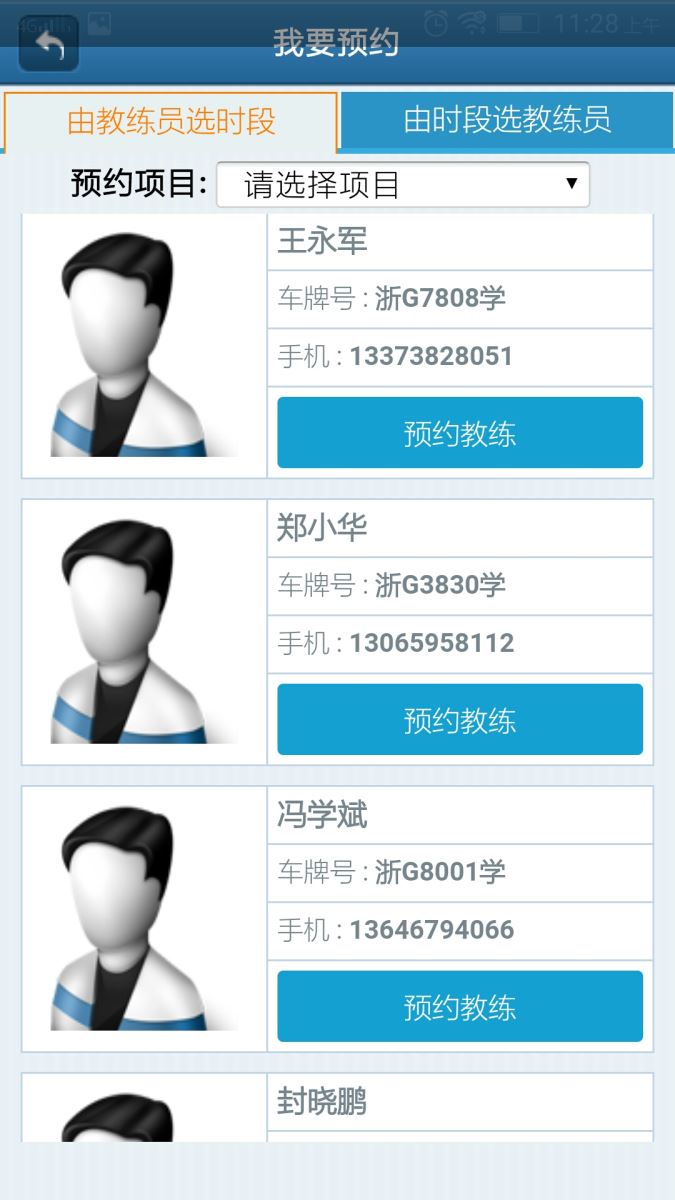Go back using the top-left arrow
The height and width of the screenshot is (1200, 675).
pyautogui.click(x=48, y=44)
